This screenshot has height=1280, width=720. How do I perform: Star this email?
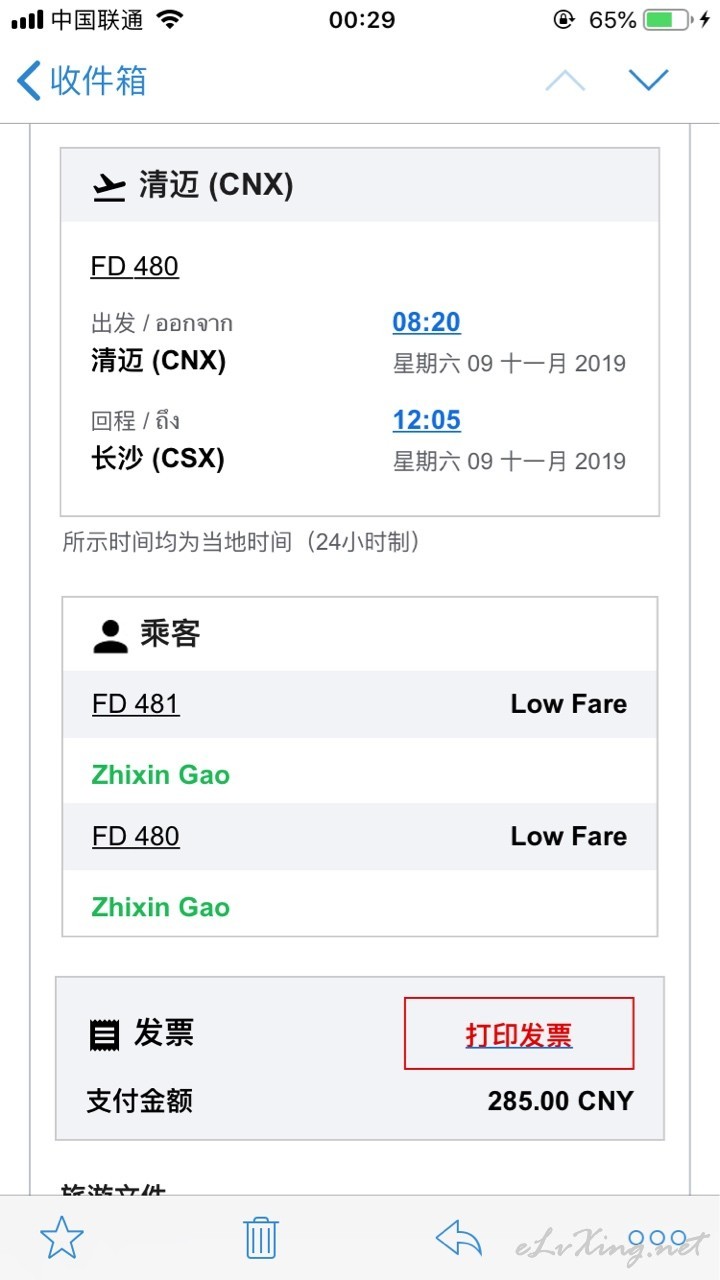pos(62,1239)
